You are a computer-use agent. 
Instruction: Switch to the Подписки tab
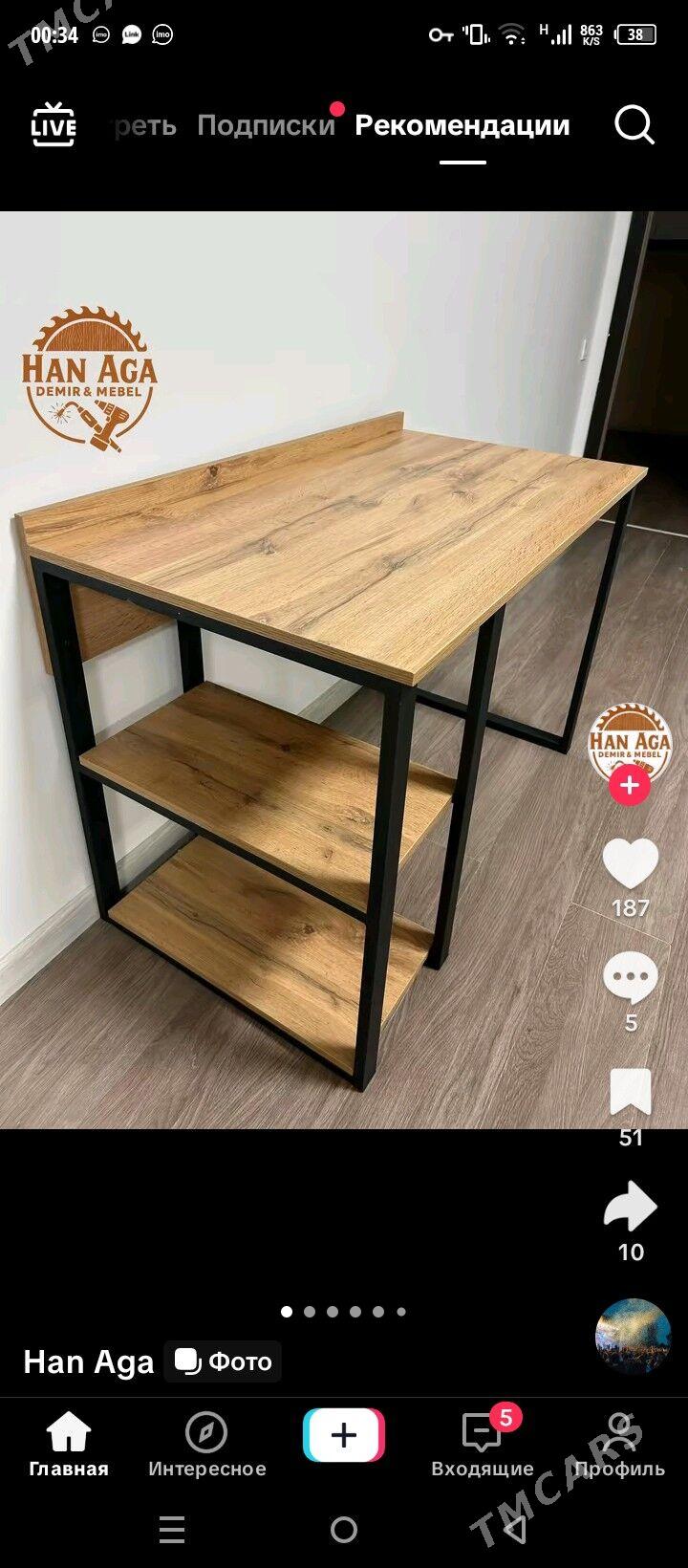point(266,125)
